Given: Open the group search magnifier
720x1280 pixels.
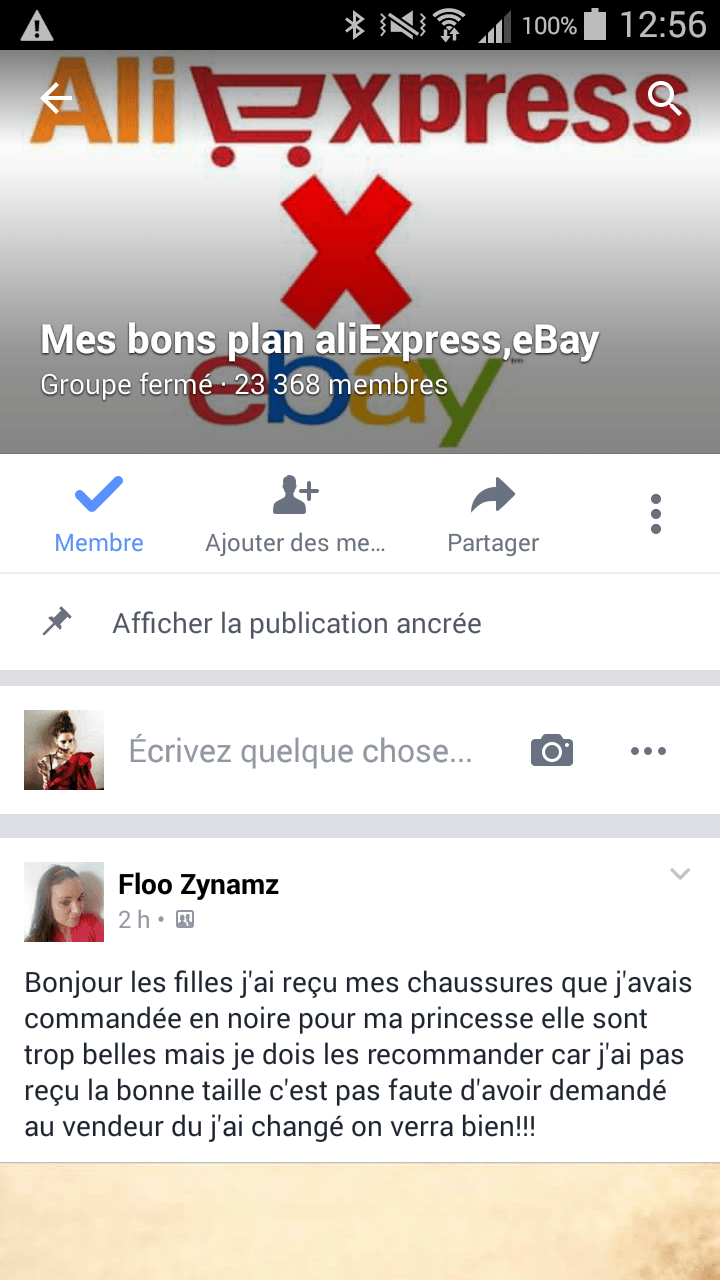Looking at the screenshot, I should tap(665, 97).
